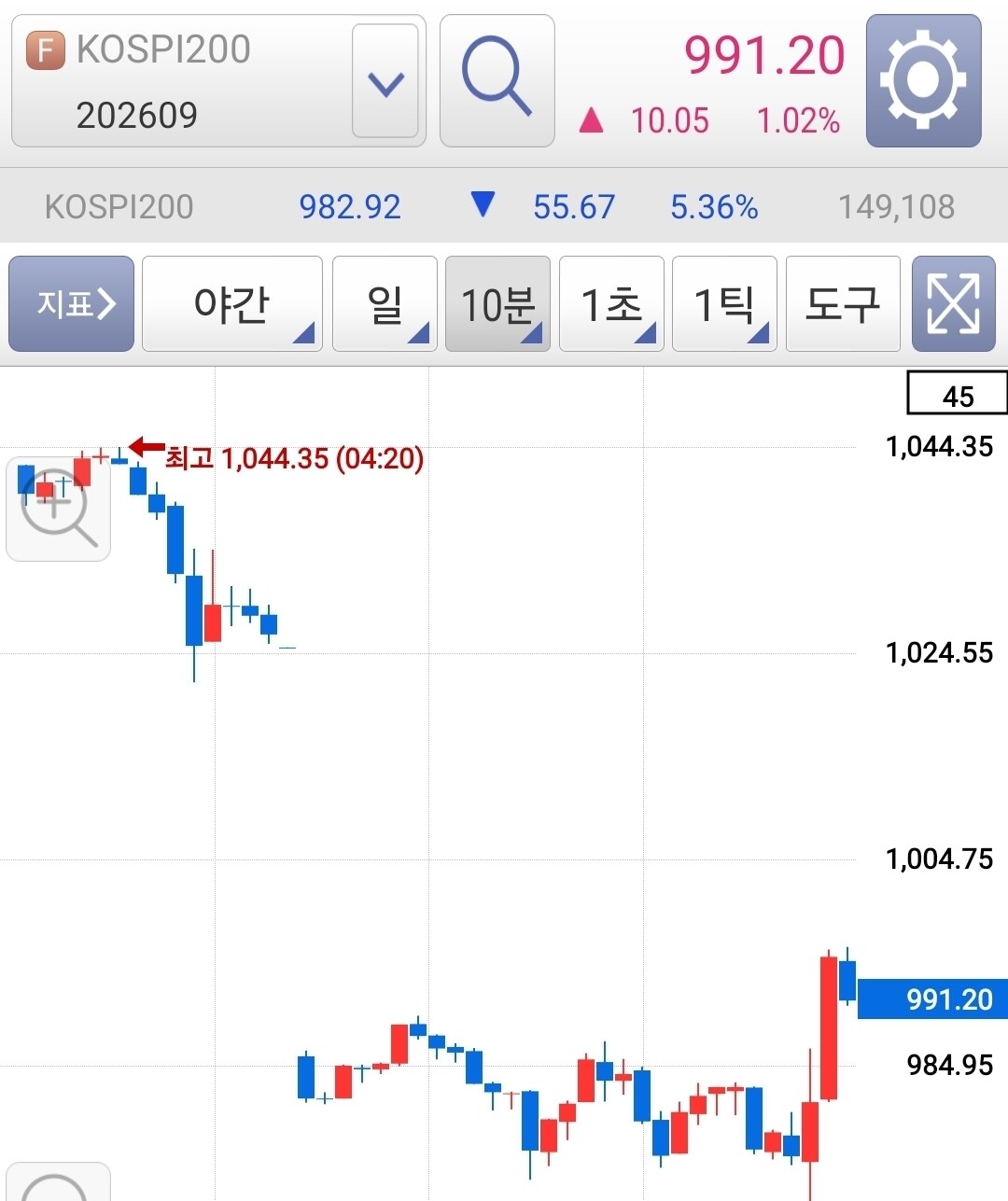Expand chart to full screen
This screenshot has height=1201, width=1008.
click(x=953, y=304)
